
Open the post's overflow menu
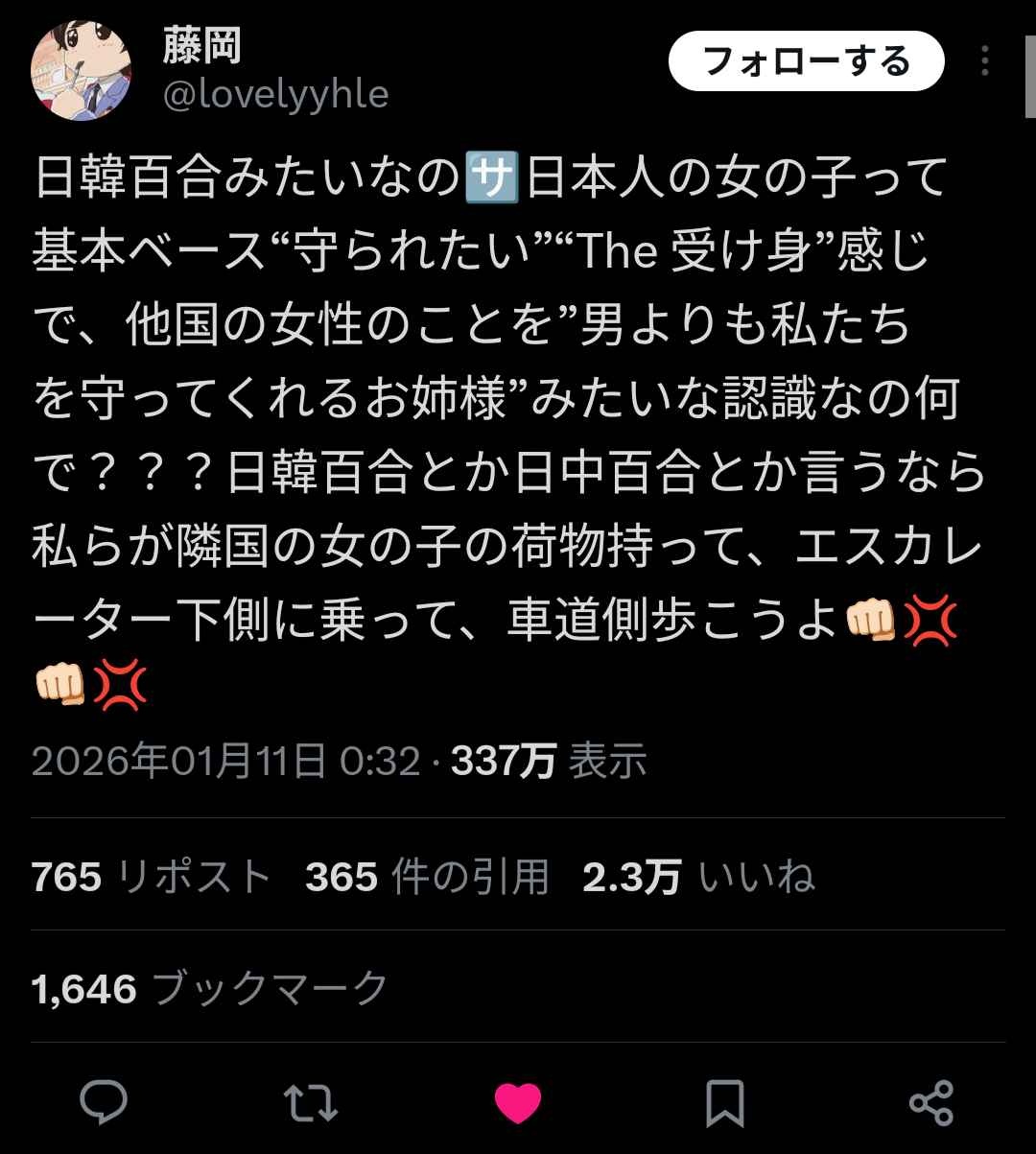pyautogui.click(x=985, y=61)
